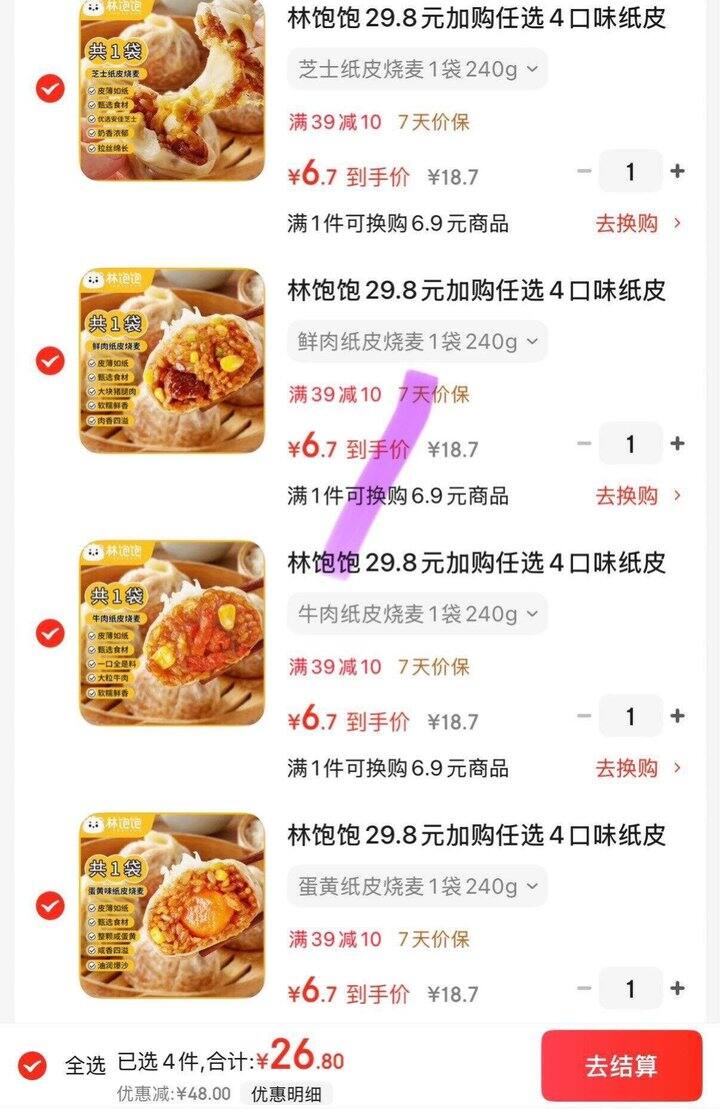This screenshot has height=1110, width=720.
Task: Toggle the 全选 select-all checkbox
Action: (x=33, y=1064)
